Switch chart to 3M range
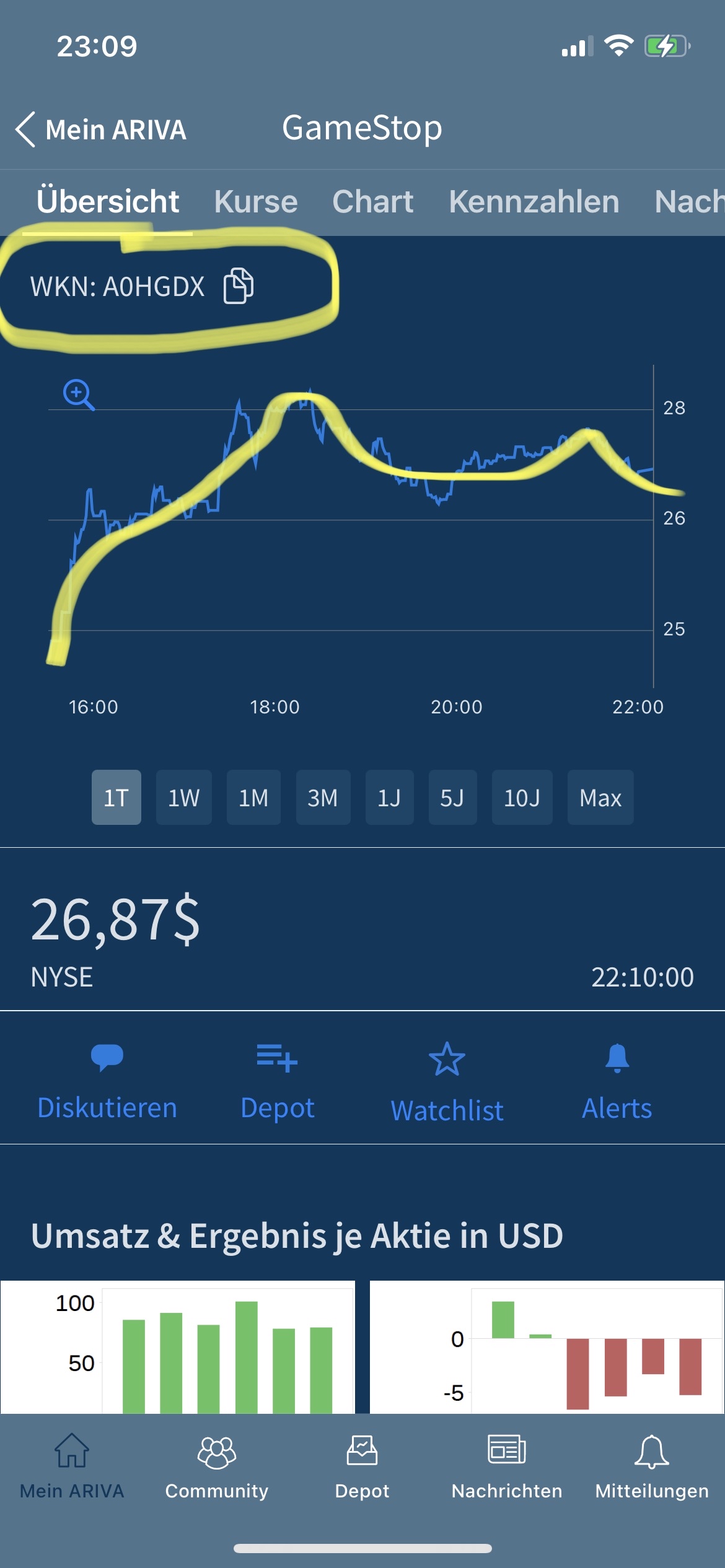The height and width of the screenshot is (1568, 725). tap(323, 798)
